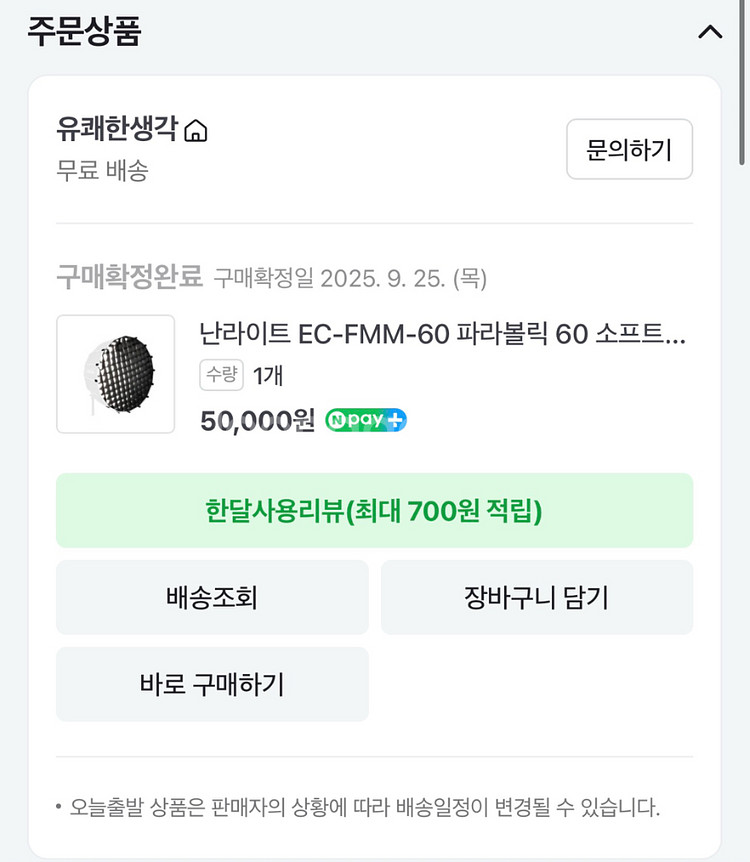Tap 바로 구매하기 to repurchase
750x862 pixels.
click(x=212, y=684)
